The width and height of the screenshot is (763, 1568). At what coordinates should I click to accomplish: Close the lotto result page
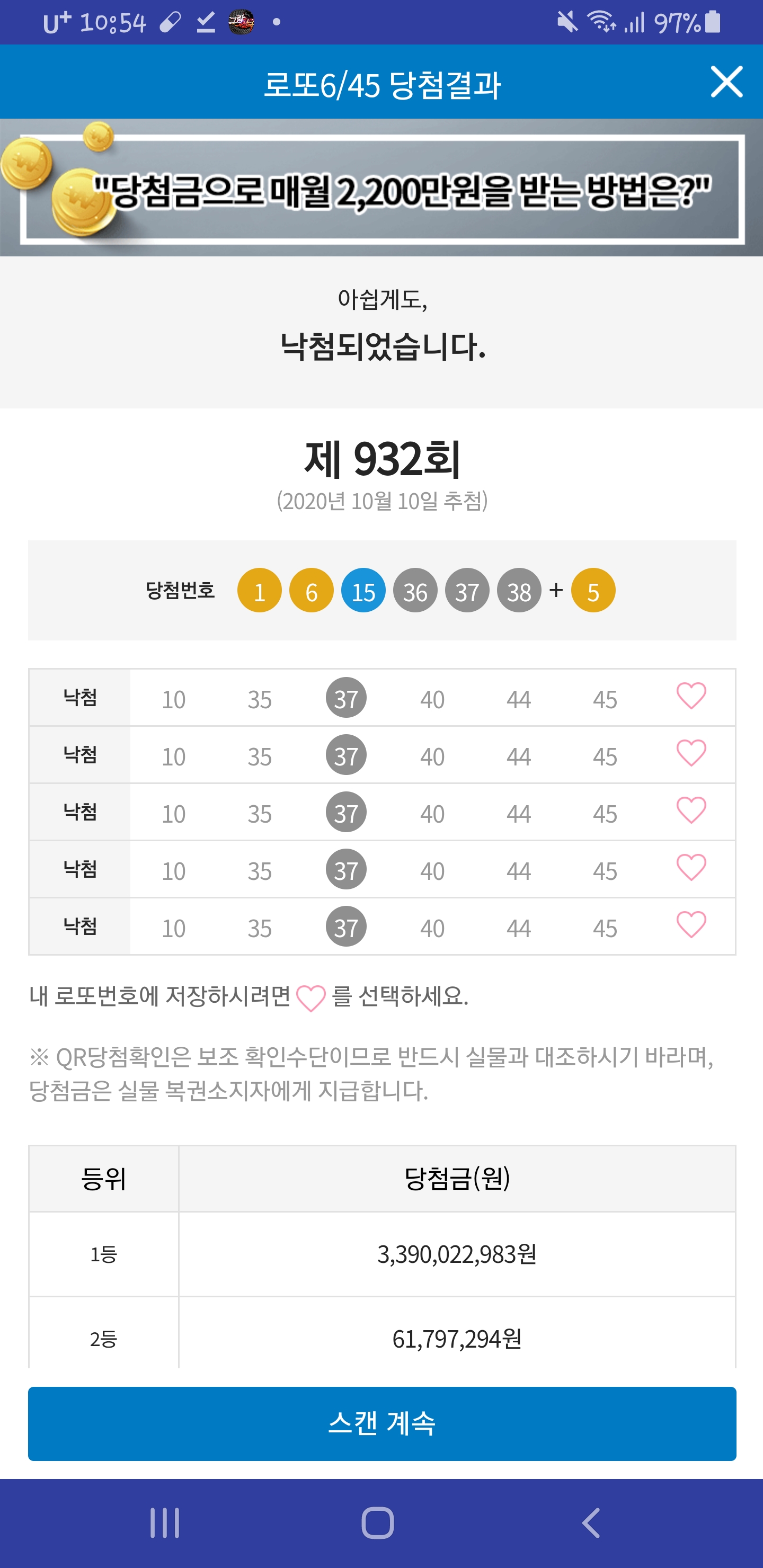[x=726, y=82]
